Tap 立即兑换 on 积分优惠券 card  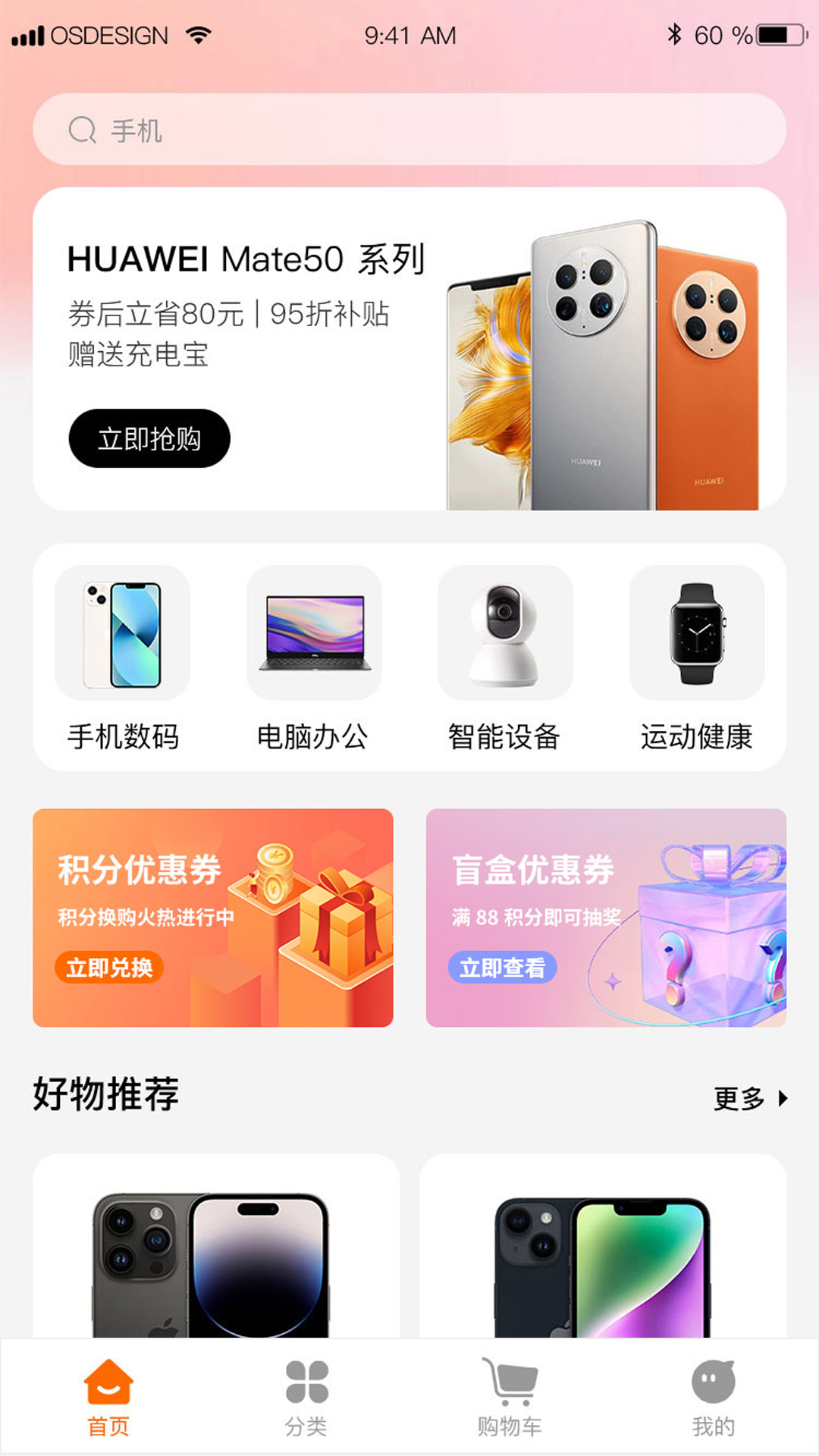click(x=109, y=968)
